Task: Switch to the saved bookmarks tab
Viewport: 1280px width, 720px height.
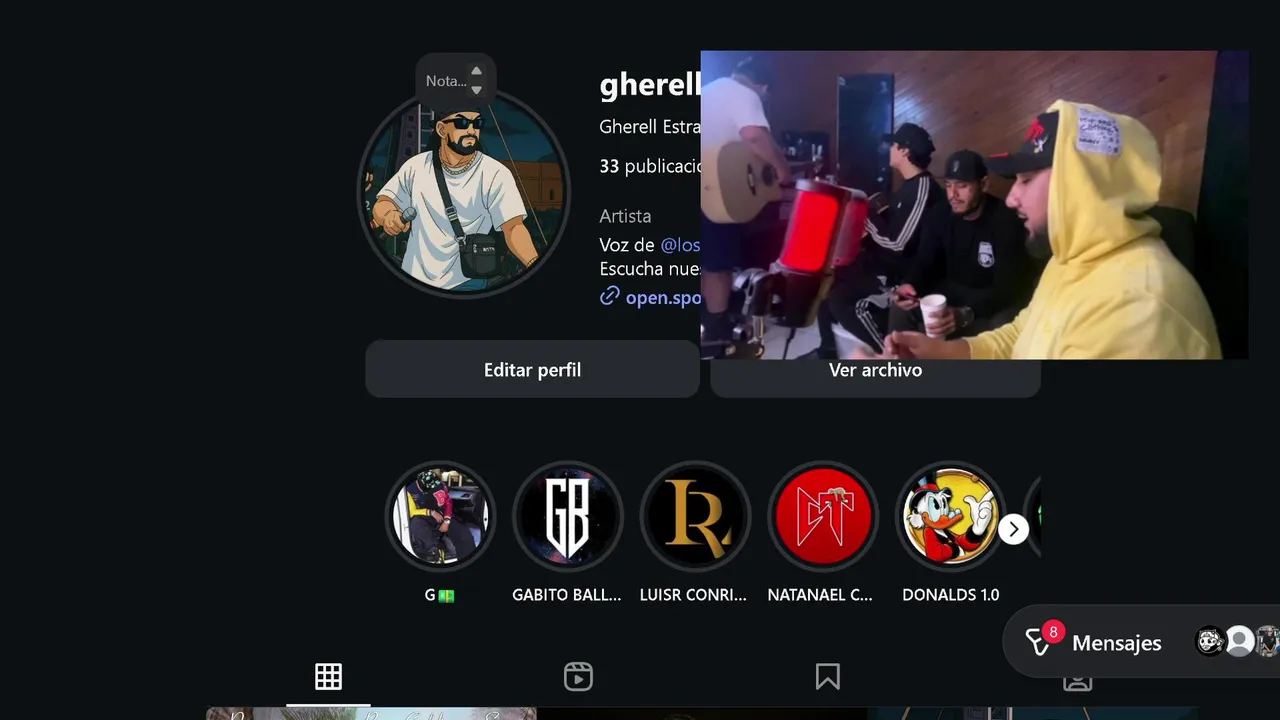Action: click(827, 677)
